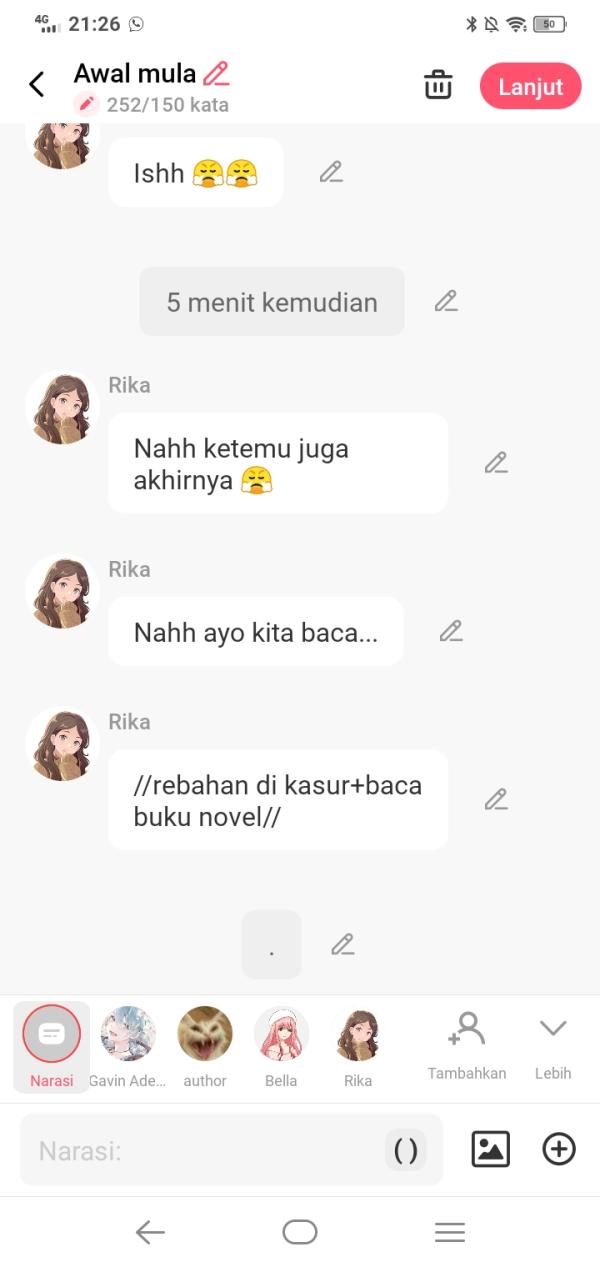The height and width of the screenshot is (1267, 600).
Task: Focus the Narasi text field
Action: point(200,1151)
